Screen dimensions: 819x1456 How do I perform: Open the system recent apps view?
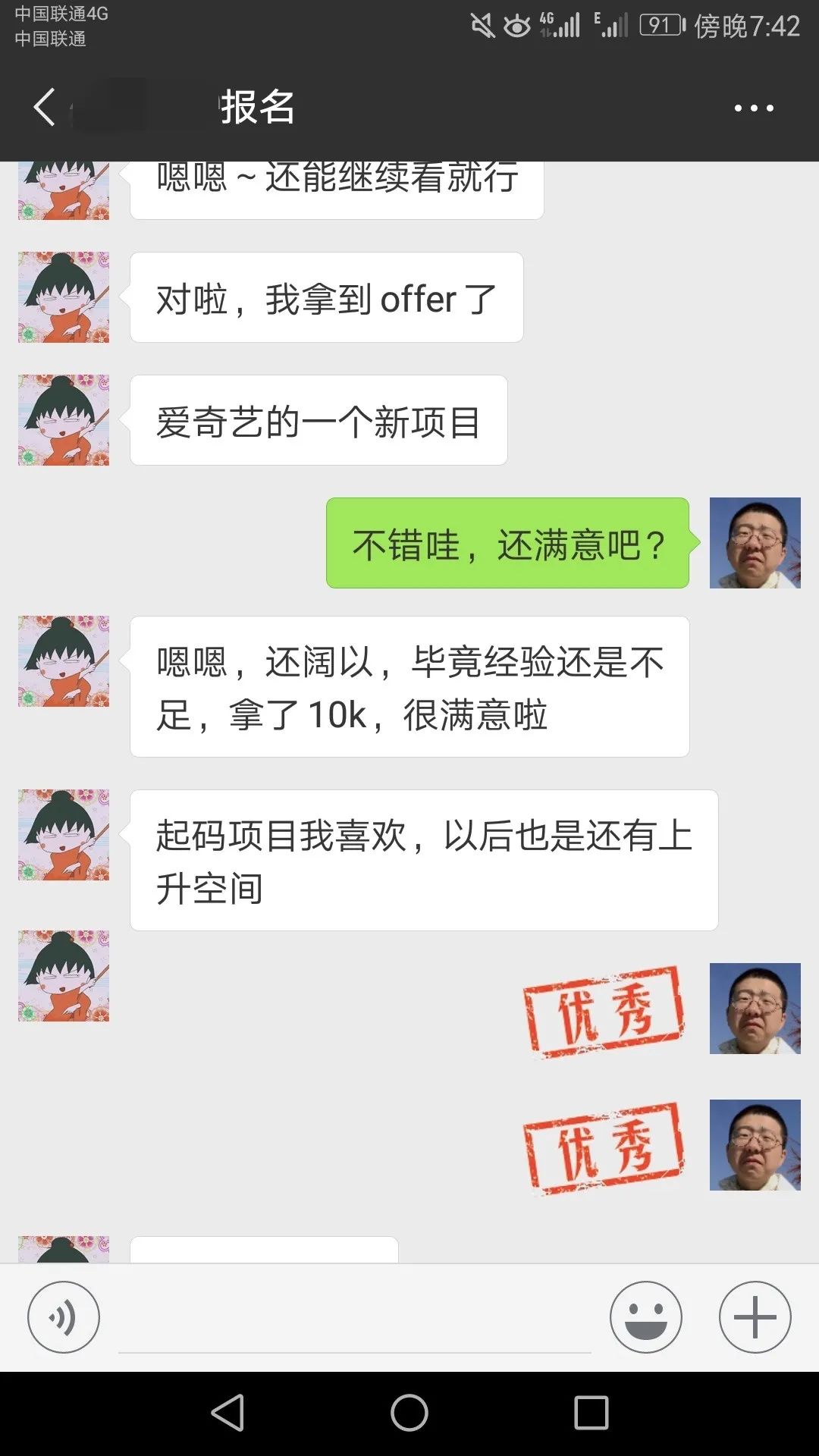591,1413
